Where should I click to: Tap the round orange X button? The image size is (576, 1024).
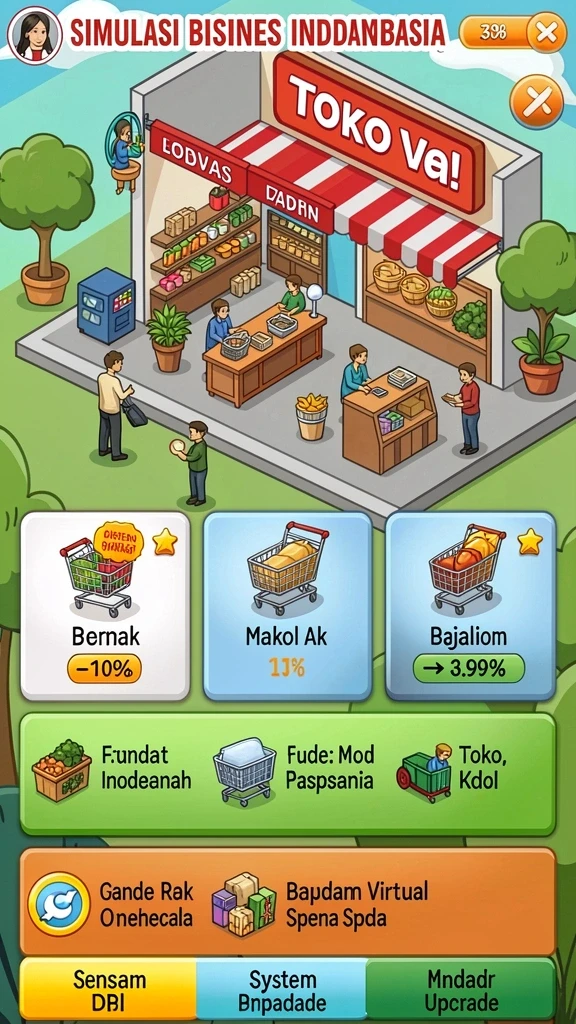536,101
